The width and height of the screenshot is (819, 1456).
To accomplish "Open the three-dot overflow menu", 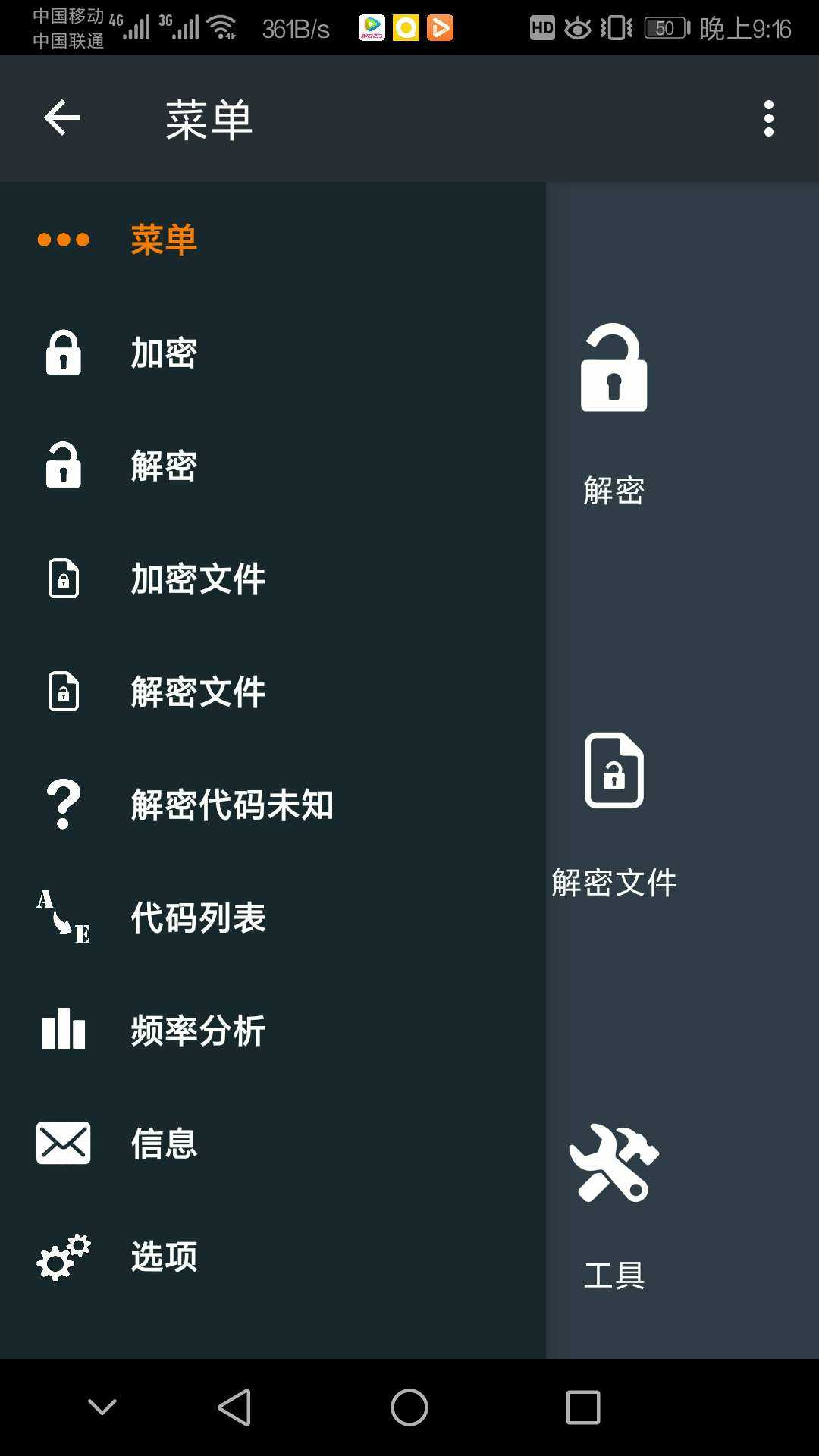I will point(769,118).
